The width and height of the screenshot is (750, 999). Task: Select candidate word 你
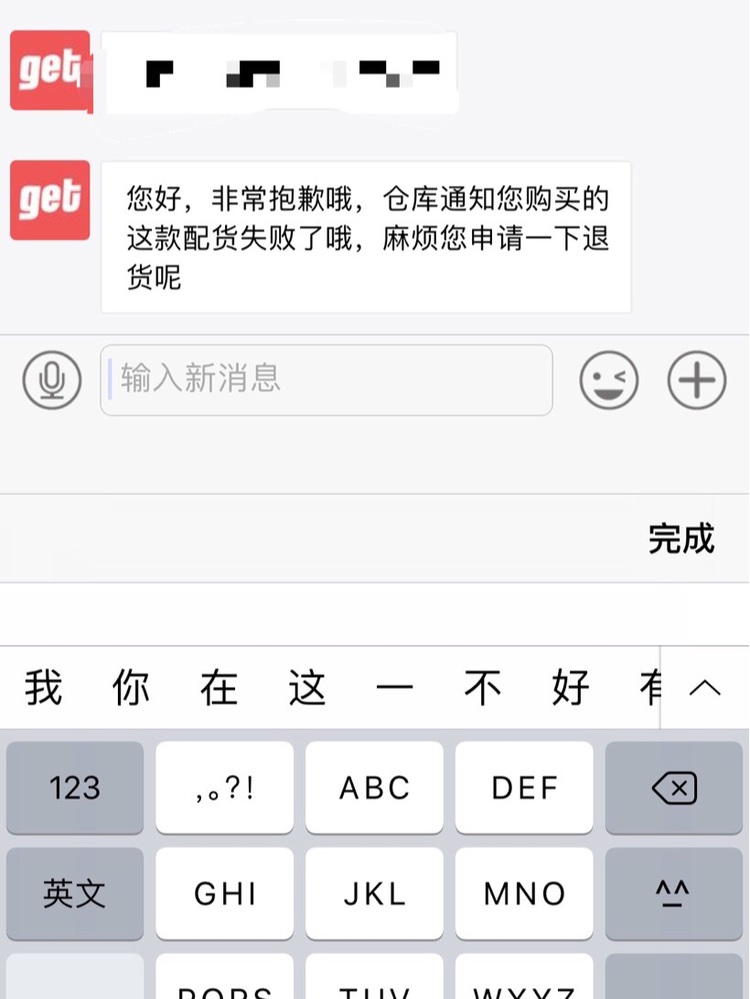[132, 688]
